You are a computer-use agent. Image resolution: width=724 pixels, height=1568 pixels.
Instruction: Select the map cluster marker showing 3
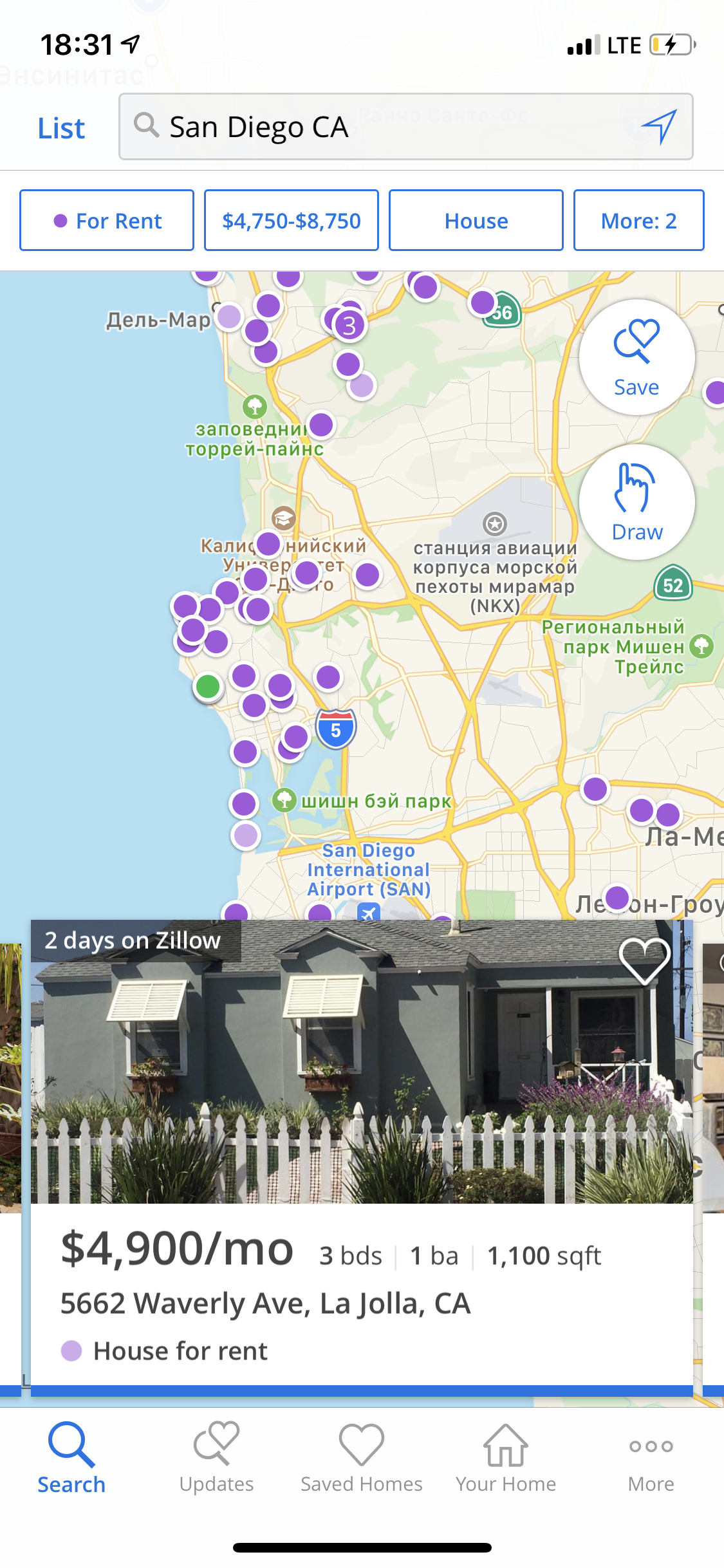(349, 326)
